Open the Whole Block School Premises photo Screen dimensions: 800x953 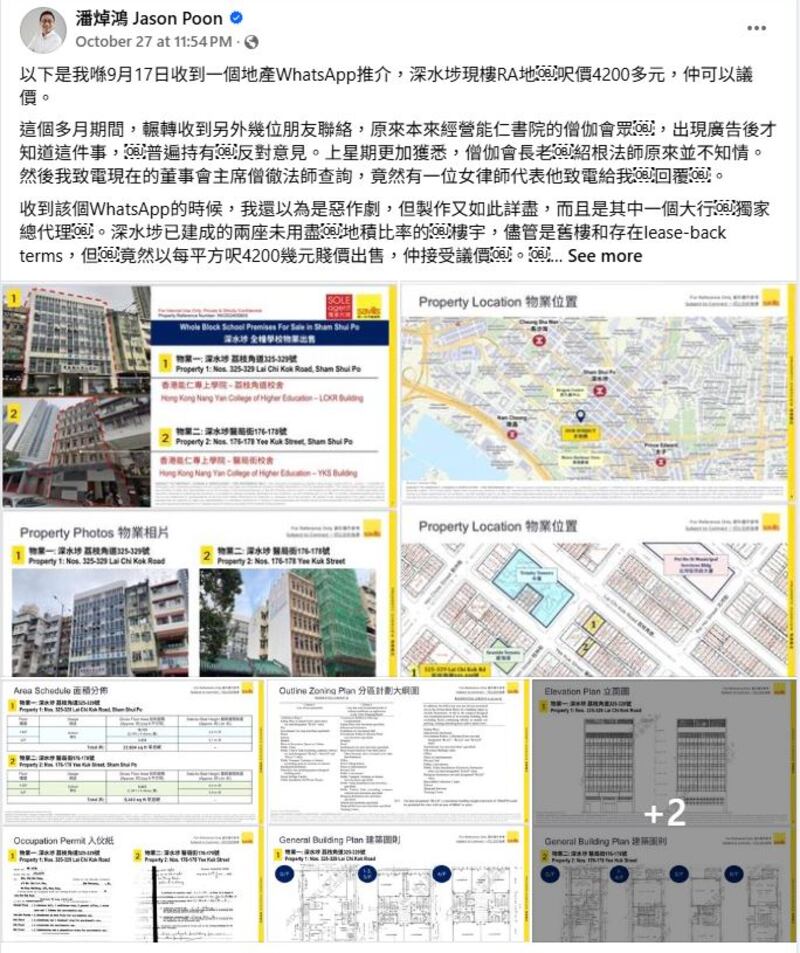tap(199, 395)
